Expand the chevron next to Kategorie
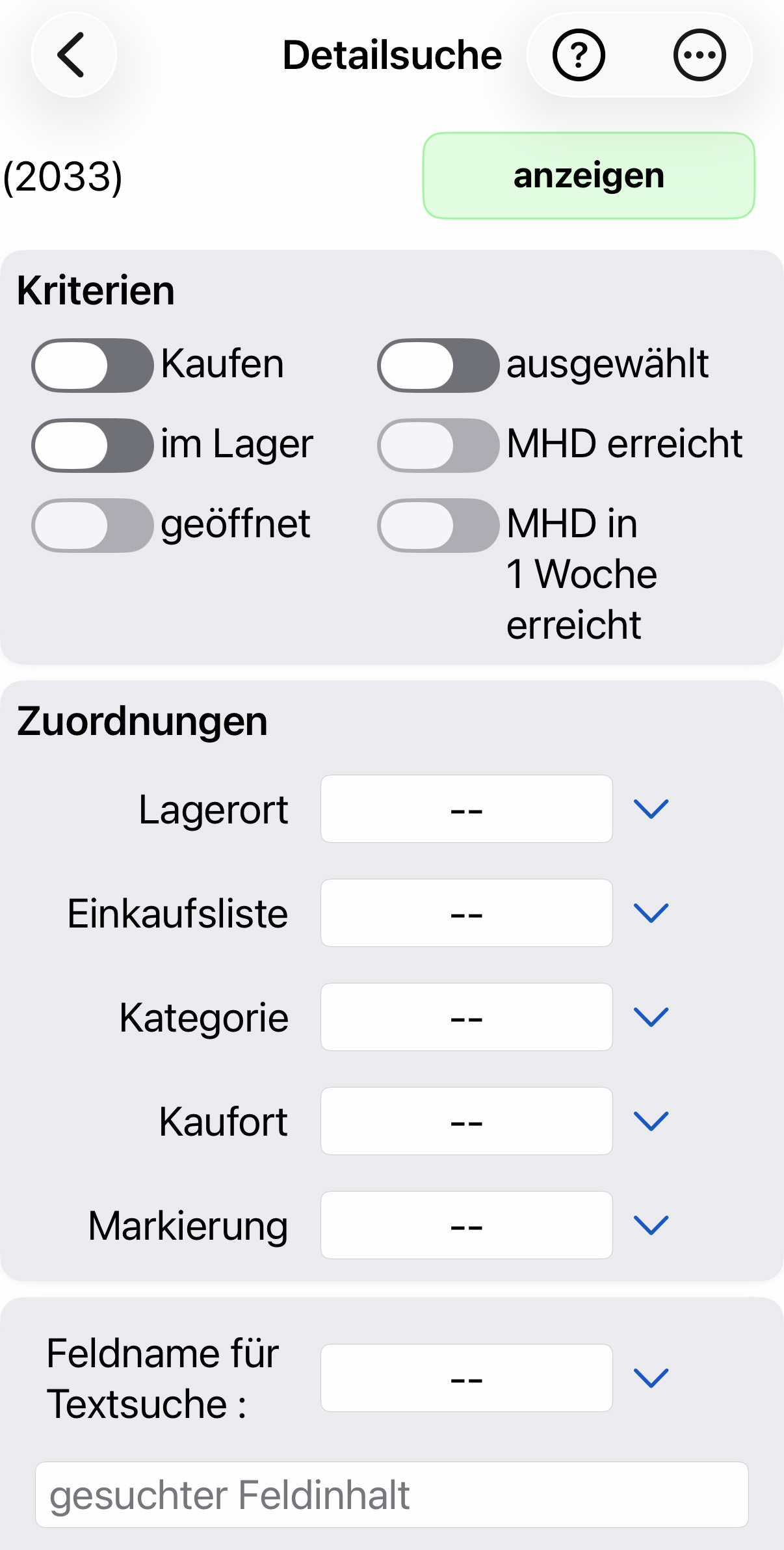The width and height of the screenshot is (784, 1550). 651,1017
